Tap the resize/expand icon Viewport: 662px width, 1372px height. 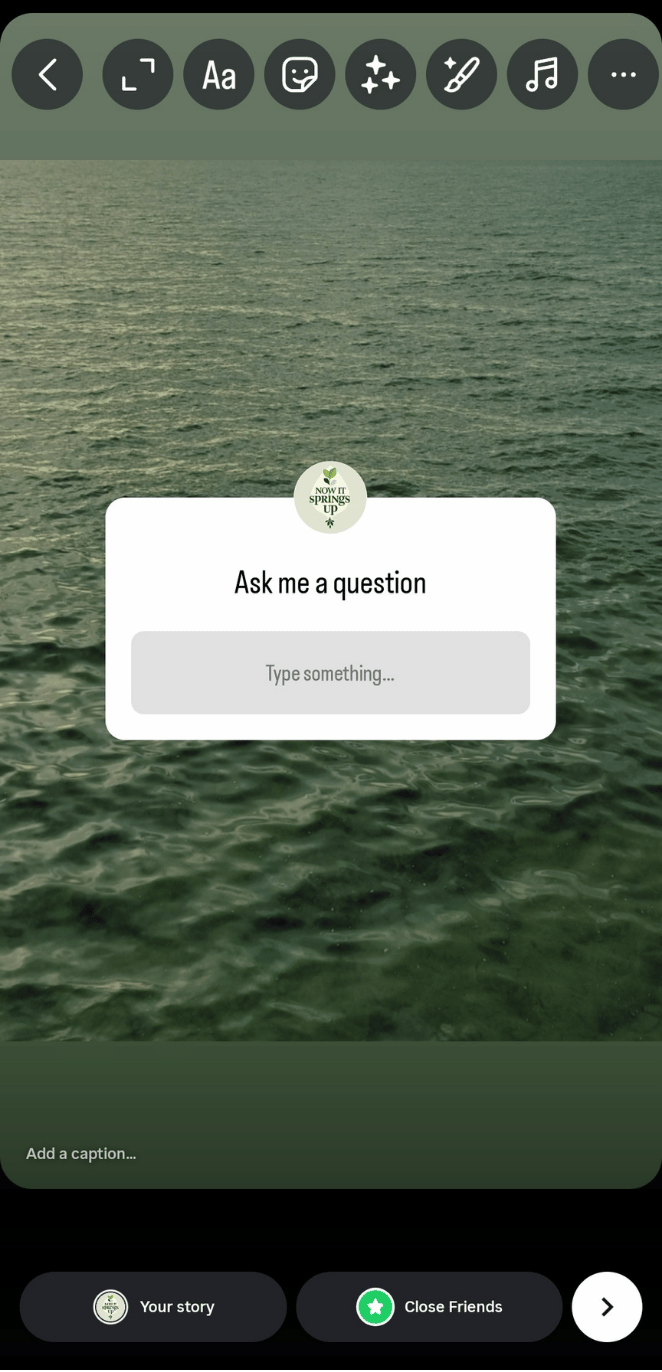(x=138, y=74)
